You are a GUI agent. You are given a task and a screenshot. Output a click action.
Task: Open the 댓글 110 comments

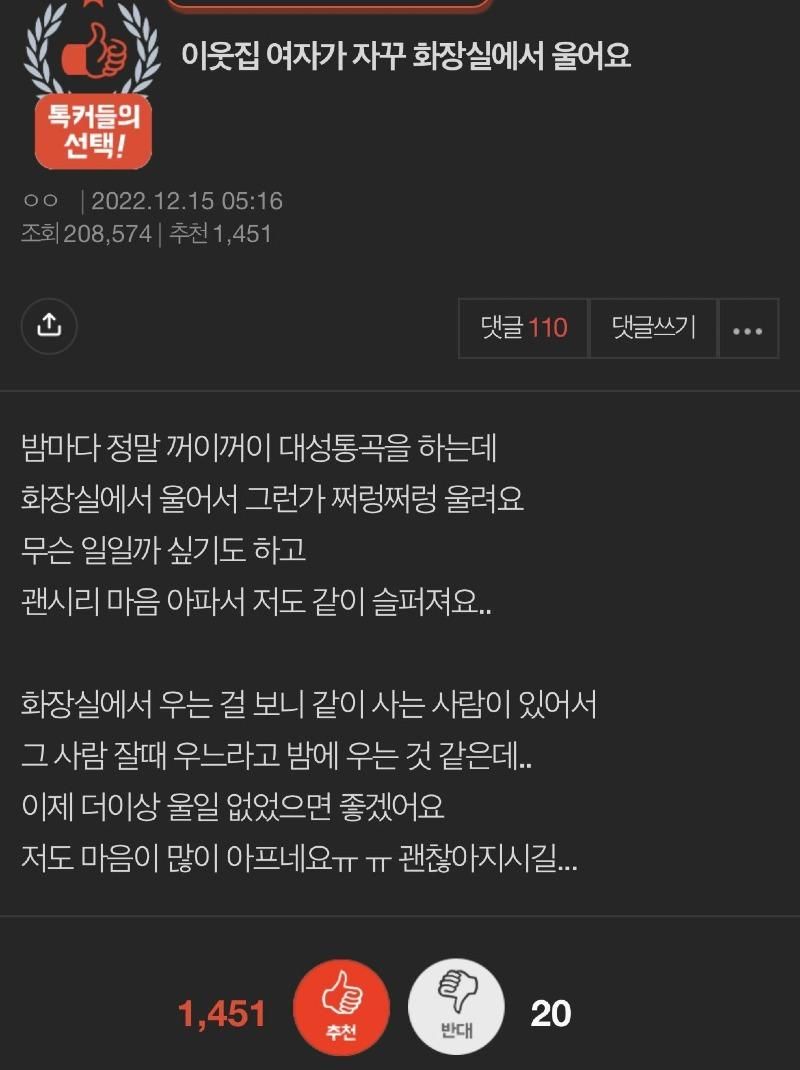524,328
